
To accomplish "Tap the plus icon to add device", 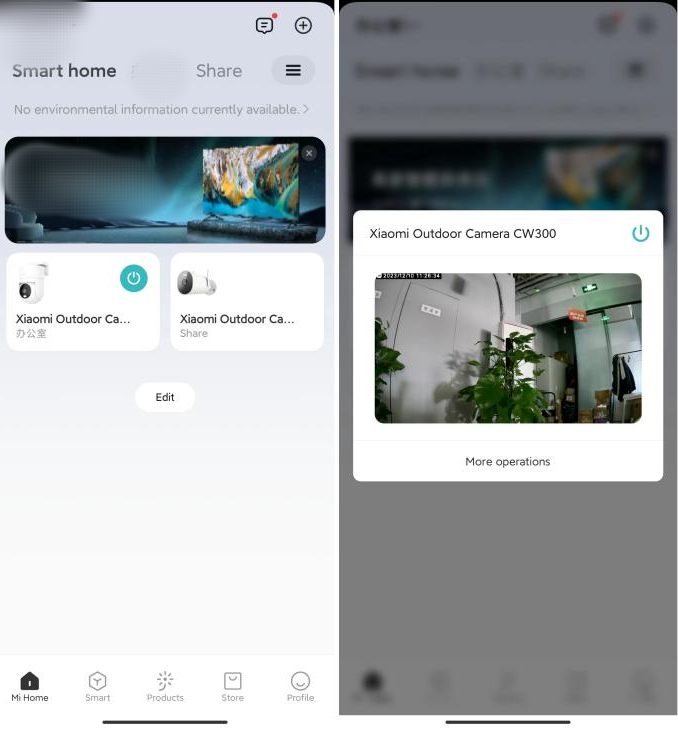I will tap(303, 26).
